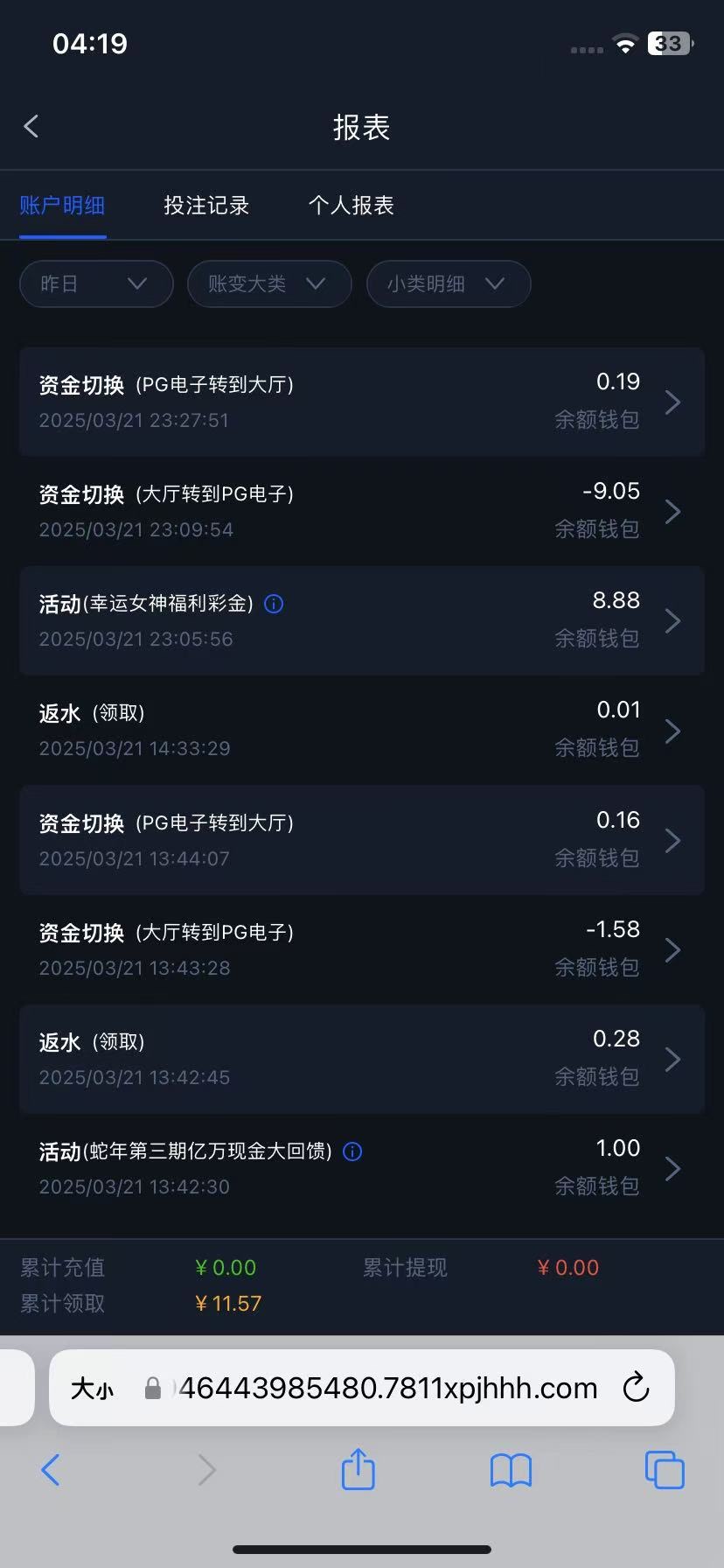Open the 返水 record of 0.01
The height and width of the screenshot is (1568, 724).
click(362, 730)
